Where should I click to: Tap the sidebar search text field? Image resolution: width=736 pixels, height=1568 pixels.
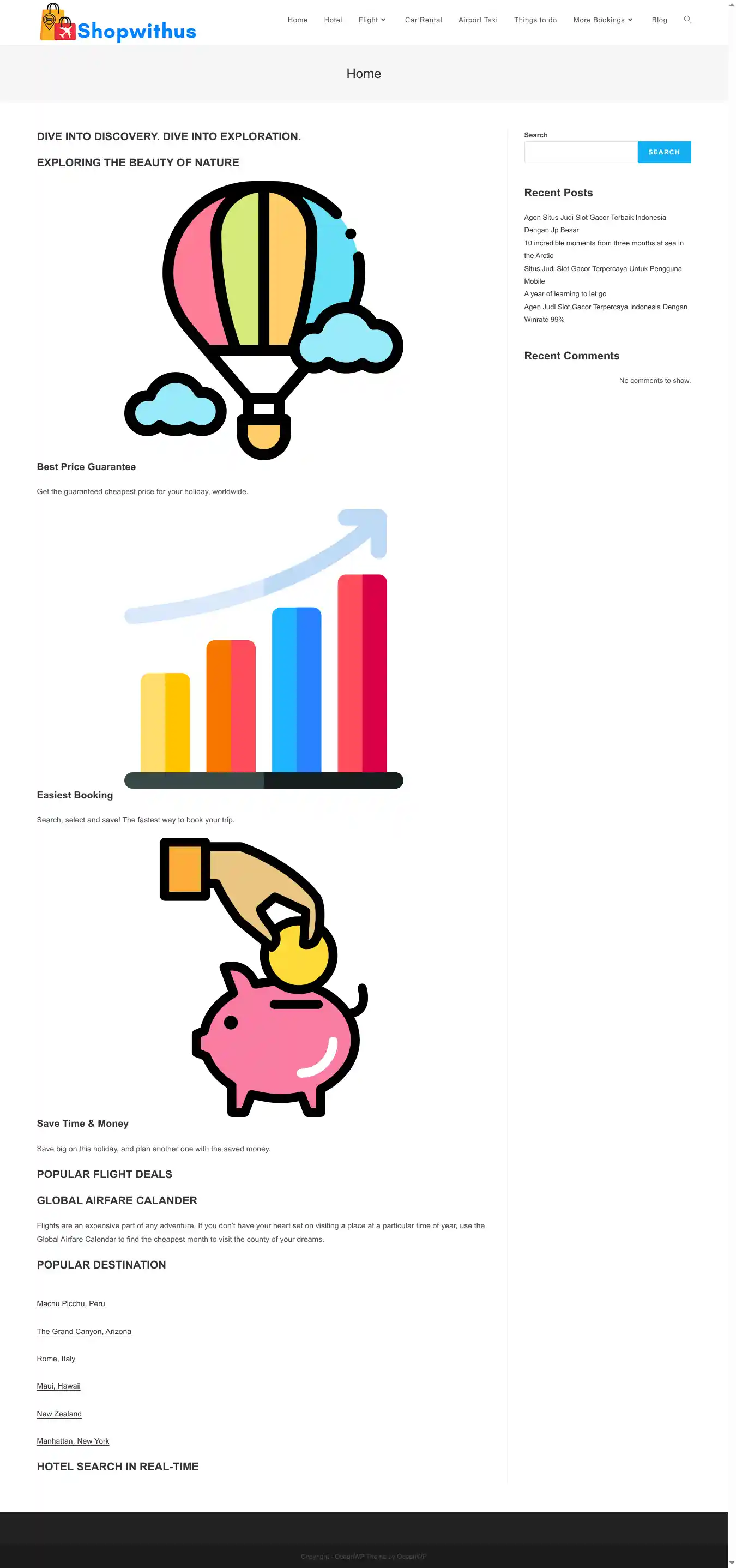tap(580, 152)
